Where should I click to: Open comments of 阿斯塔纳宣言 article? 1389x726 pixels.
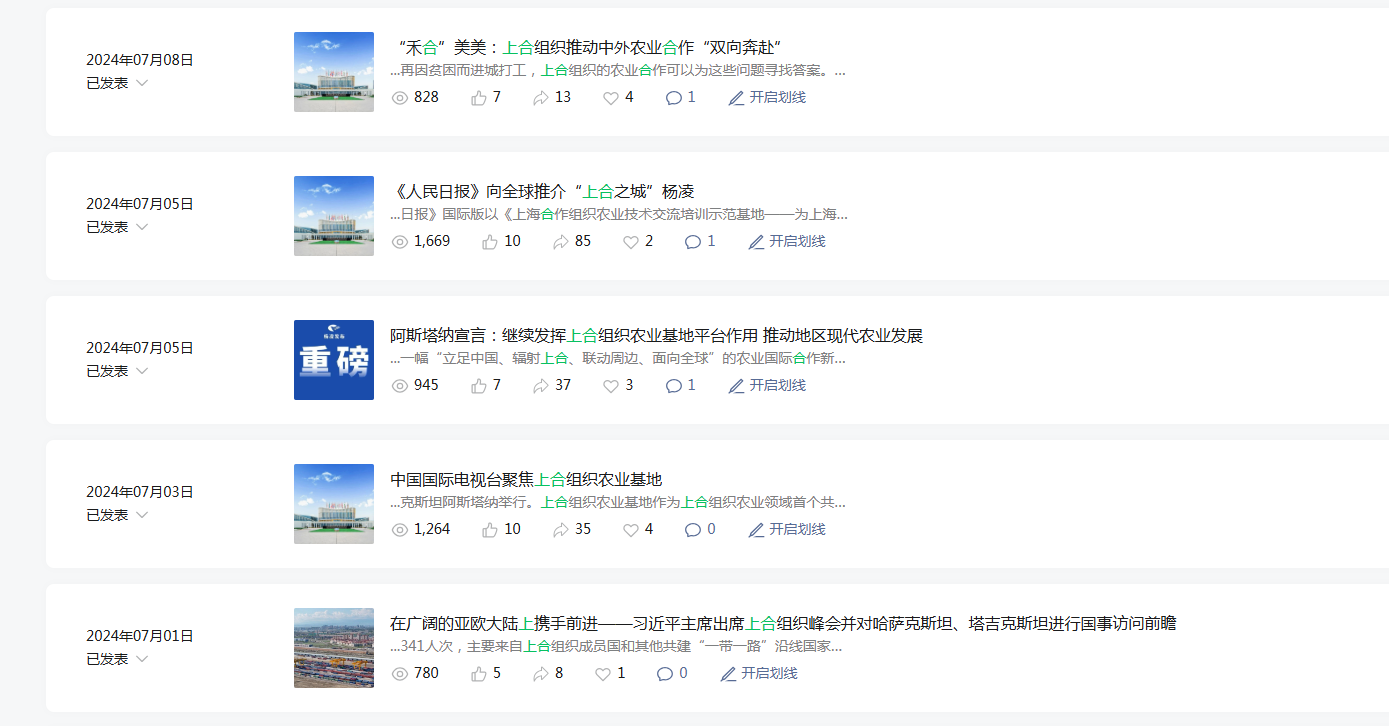pos(680,385)
